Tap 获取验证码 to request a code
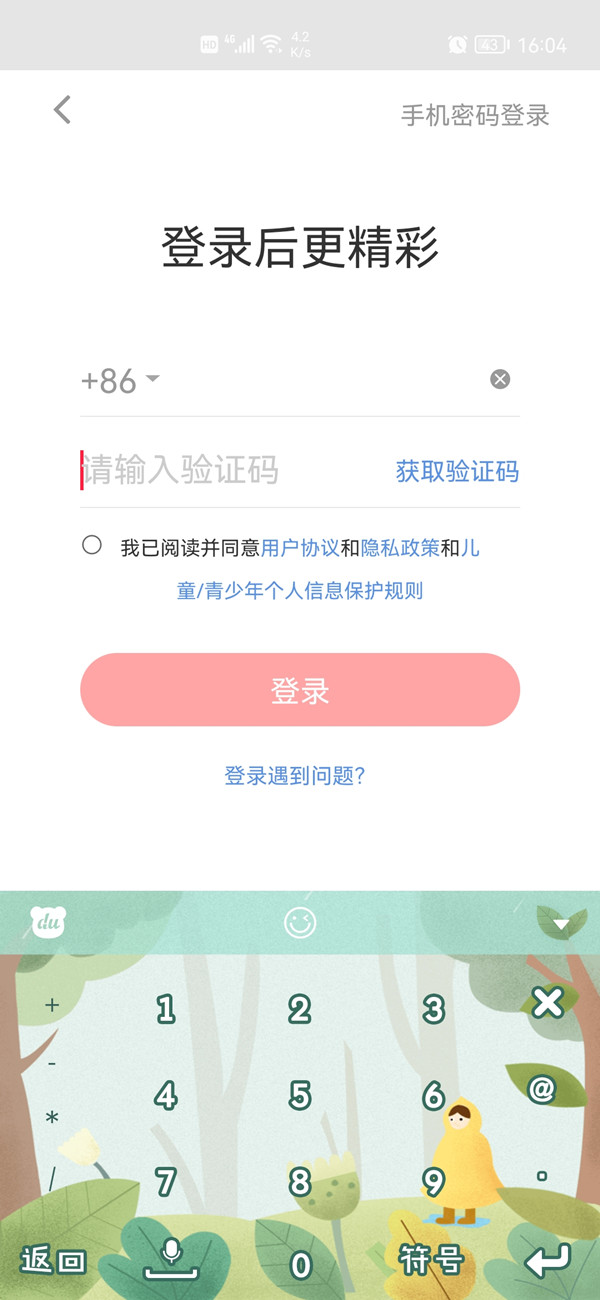 click(x=457, y=471)
